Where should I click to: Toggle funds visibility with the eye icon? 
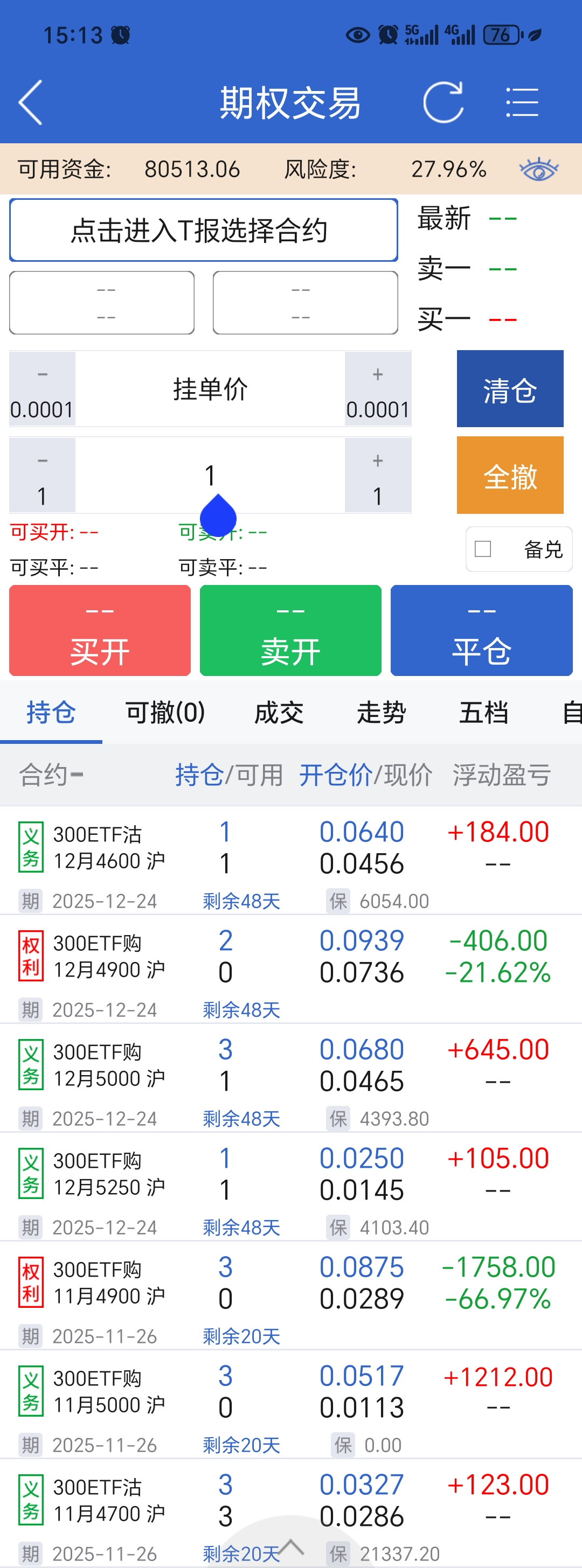(538, 169)
